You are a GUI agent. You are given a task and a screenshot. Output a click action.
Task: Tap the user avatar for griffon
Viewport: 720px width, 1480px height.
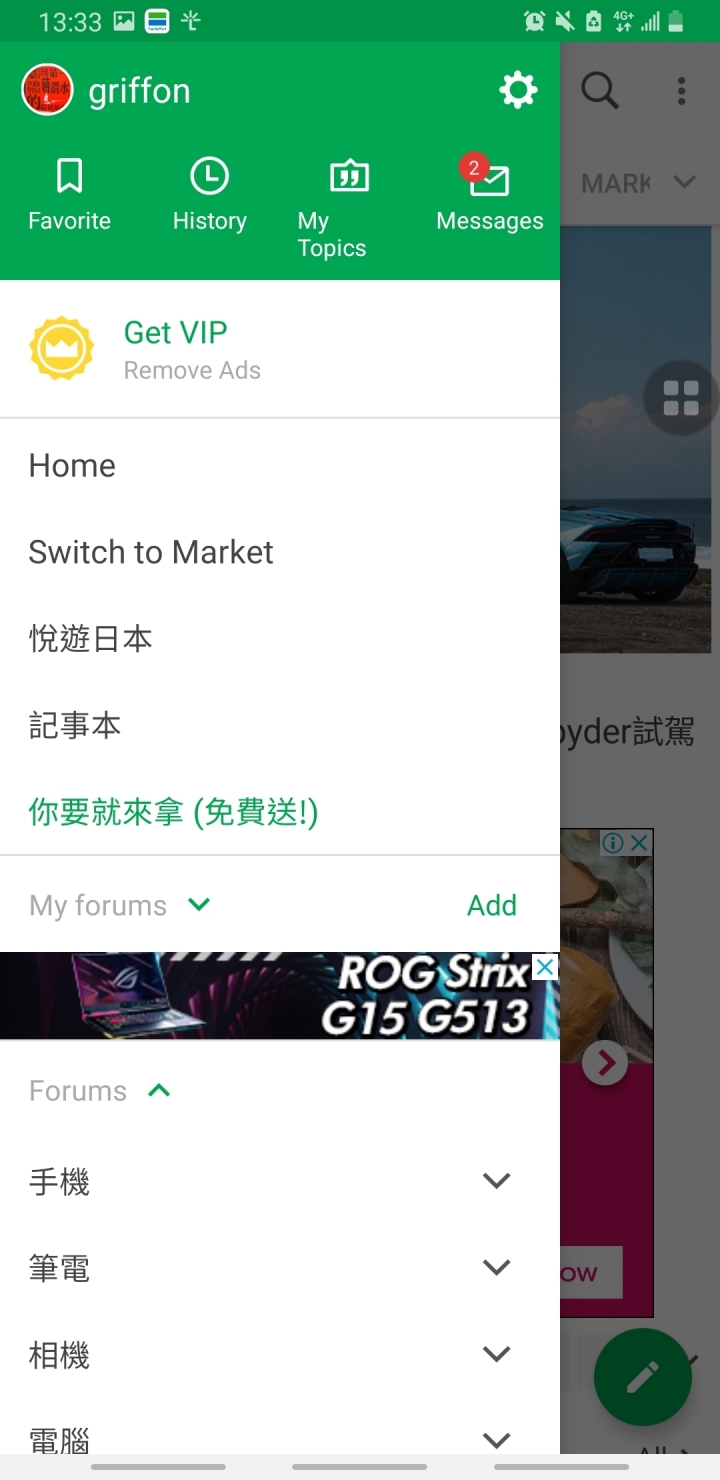pos(47,90)
